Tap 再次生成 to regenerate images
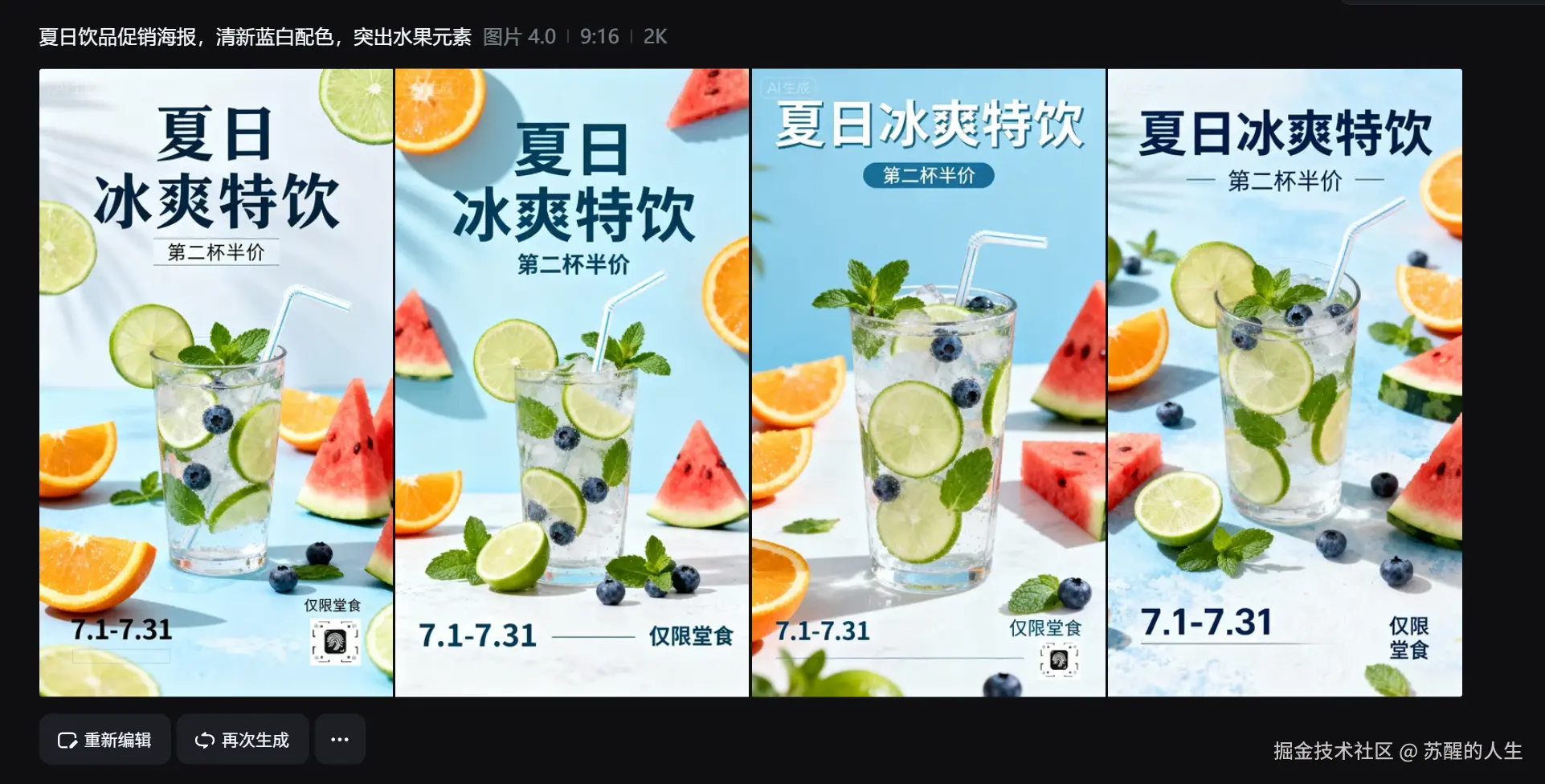Viewport: 1545px width, 784px height. (x=243, y=740)
